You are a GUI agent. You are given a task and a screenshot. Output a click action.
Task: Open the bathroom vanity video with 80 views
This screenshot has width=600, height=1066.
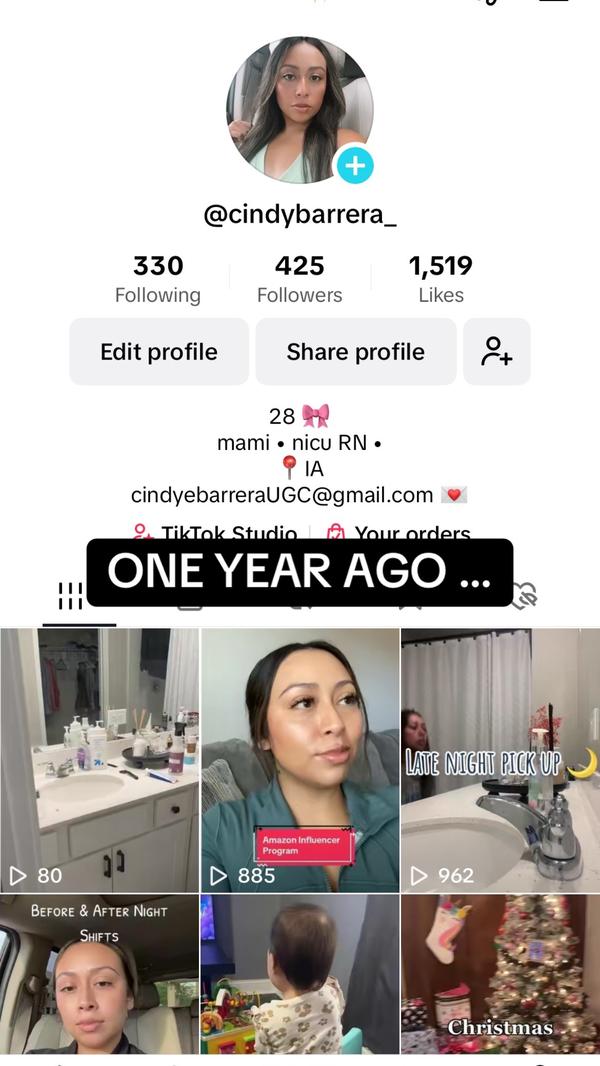(99, 758)
